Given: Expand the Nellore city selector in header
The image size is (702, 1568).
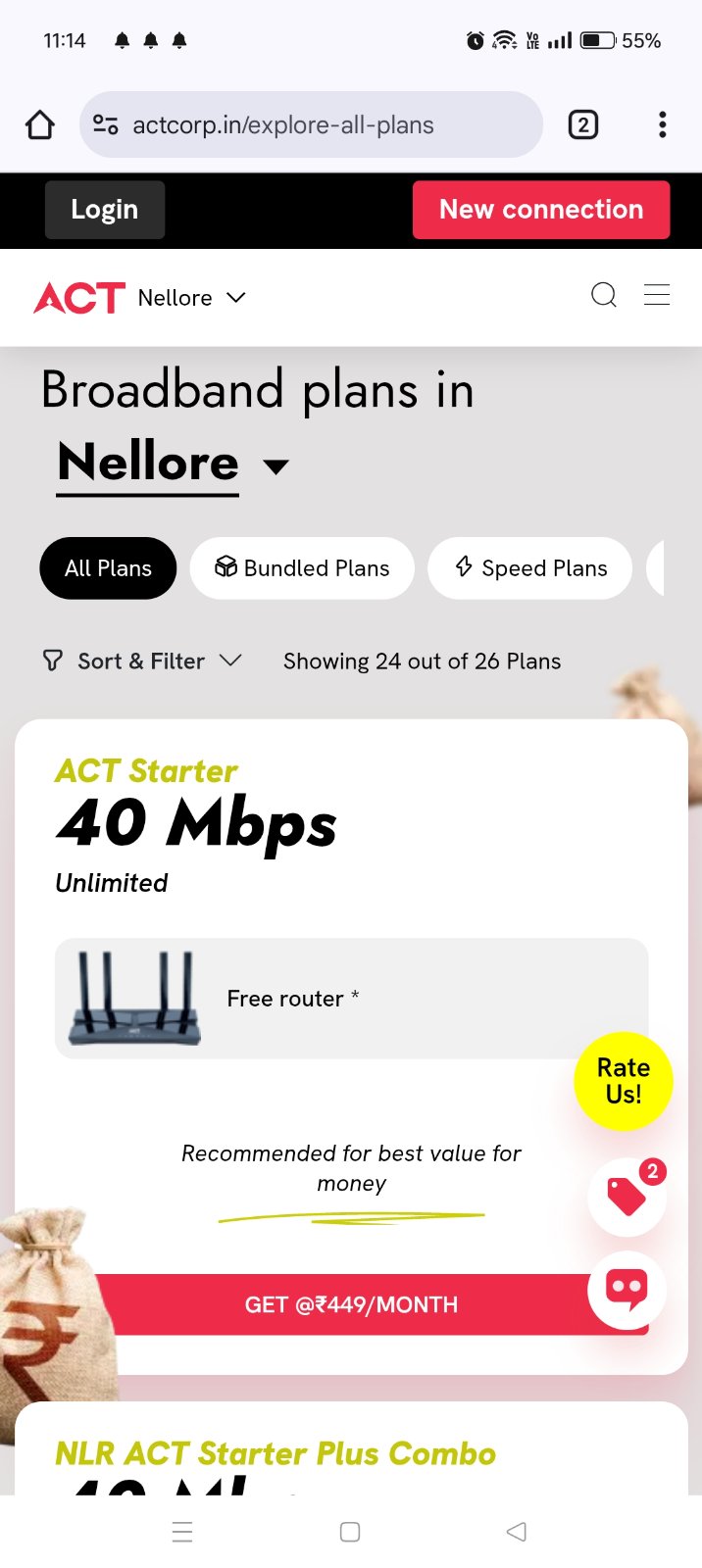Looking at the screenshot, I should (192, 298).
